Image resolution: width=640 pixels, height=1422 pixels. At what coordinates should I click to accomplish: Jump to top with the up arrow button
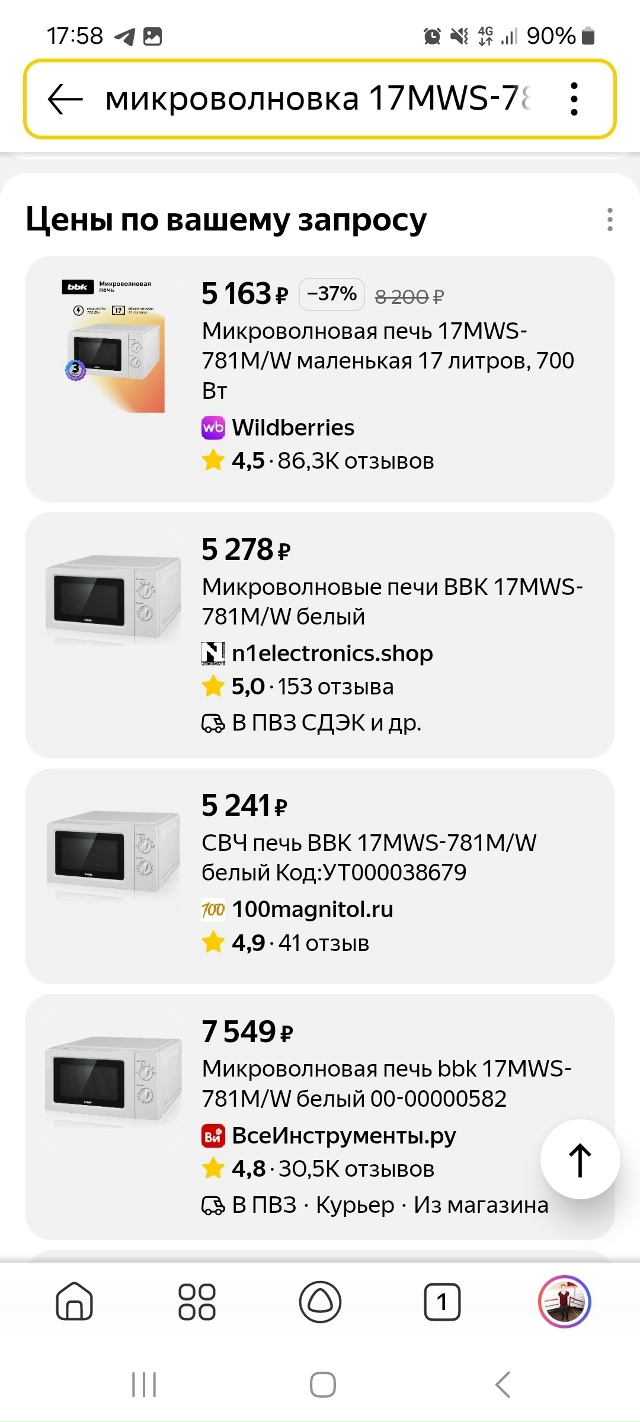[580, 1160]
